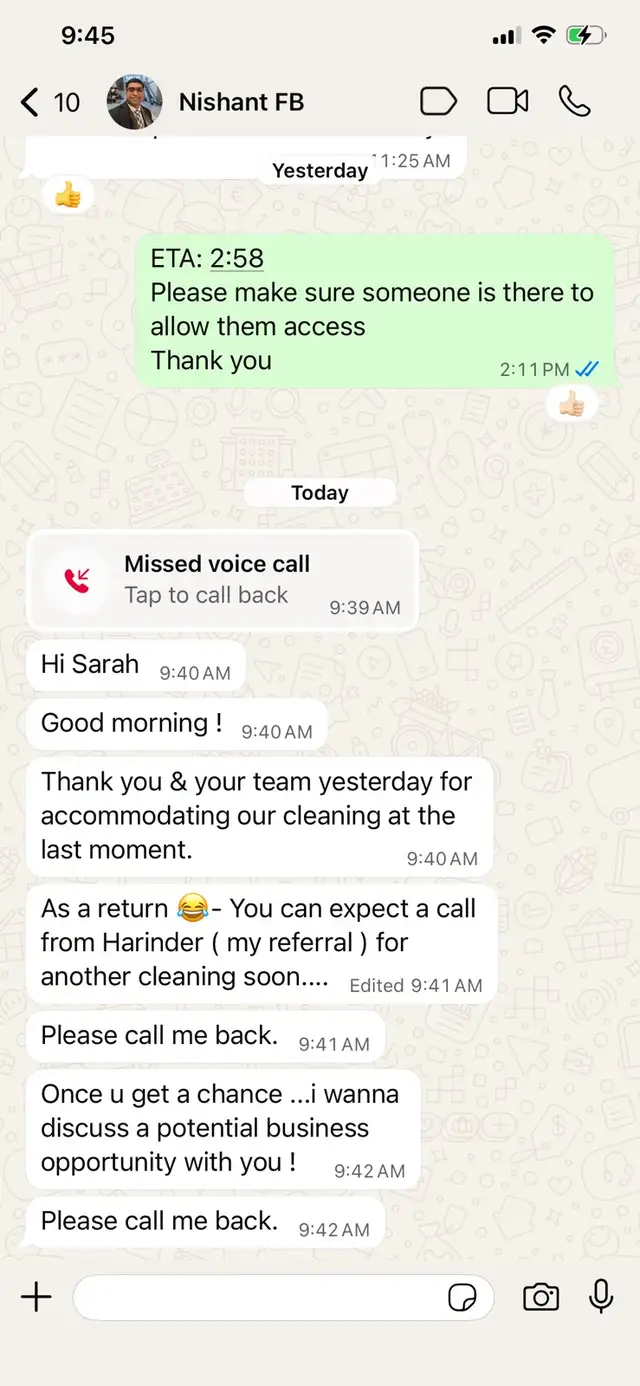This screenshot has width=640, height=1386.
Task: Open Nishant FB contact info
Action: tap(240, 102)
